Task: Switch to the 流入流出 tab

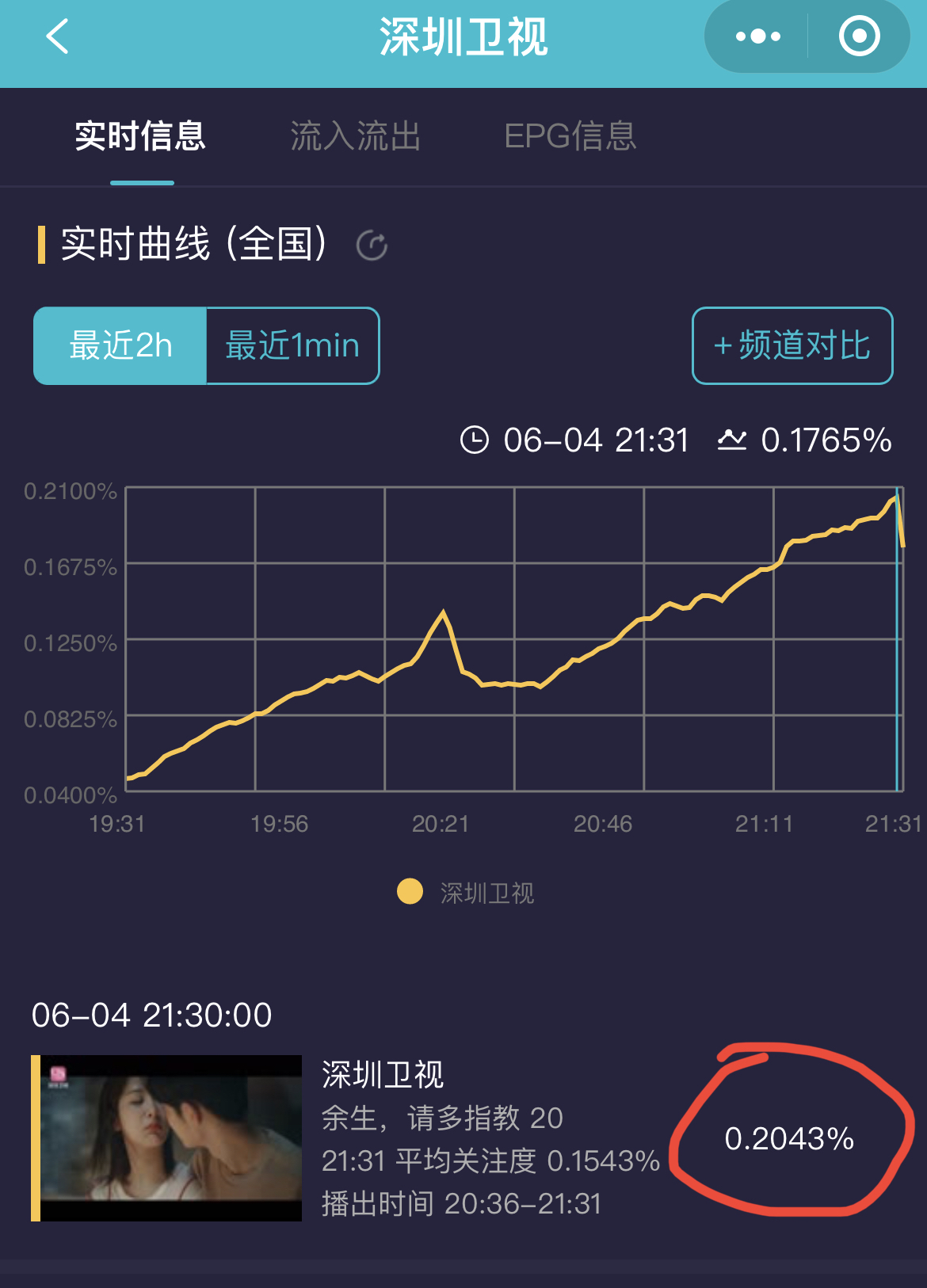Action: pyautogui.click(x=357, y=136)
